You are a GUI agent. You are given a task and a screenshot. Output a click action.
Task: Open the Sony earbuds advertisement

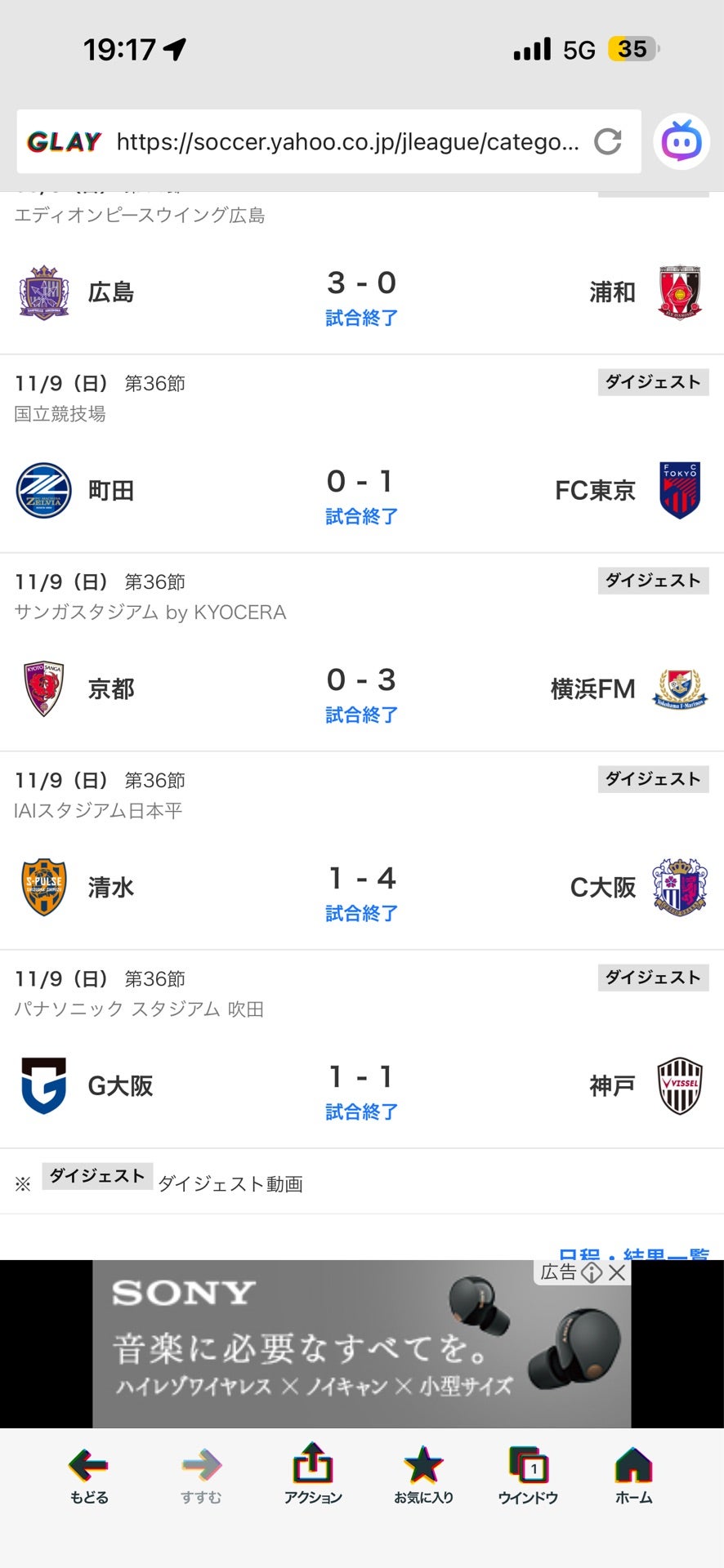361,1347
